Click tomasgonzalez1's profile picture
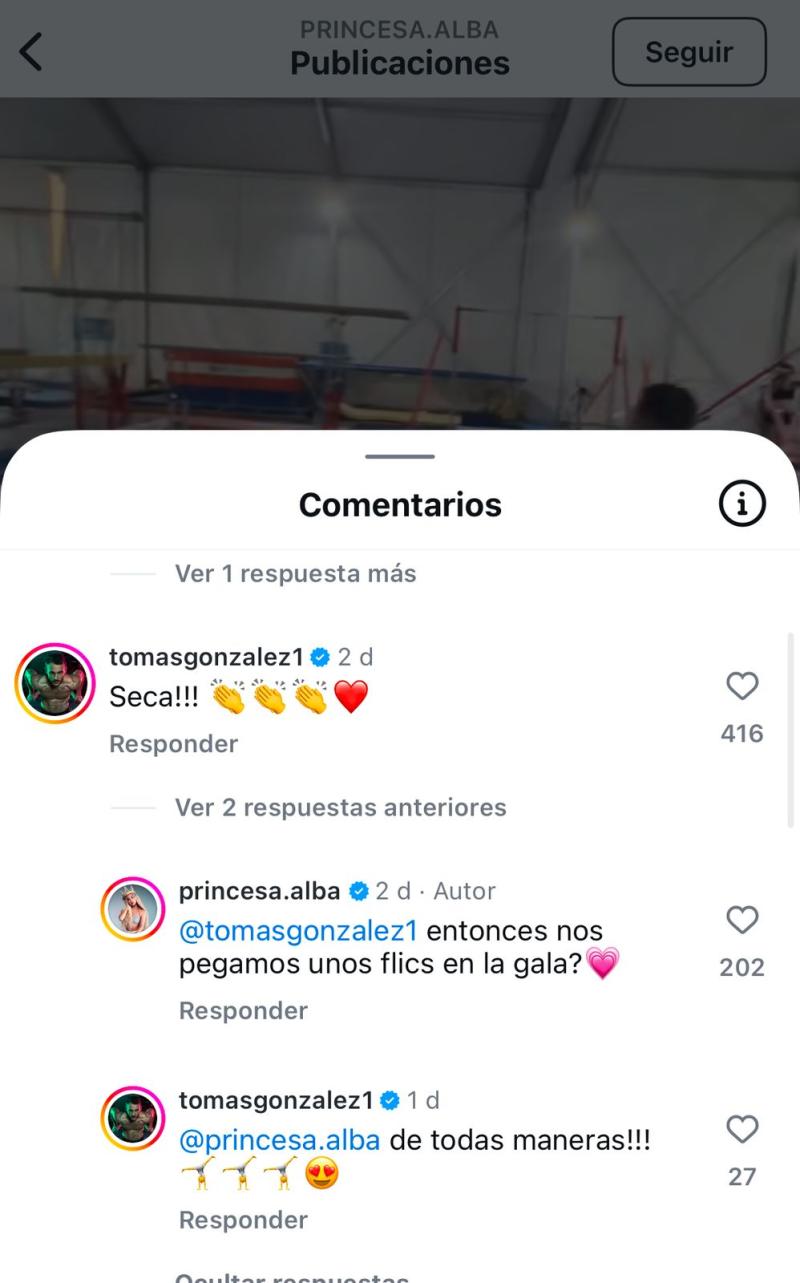Screen dimensions: 800x1283 (54, 684)
